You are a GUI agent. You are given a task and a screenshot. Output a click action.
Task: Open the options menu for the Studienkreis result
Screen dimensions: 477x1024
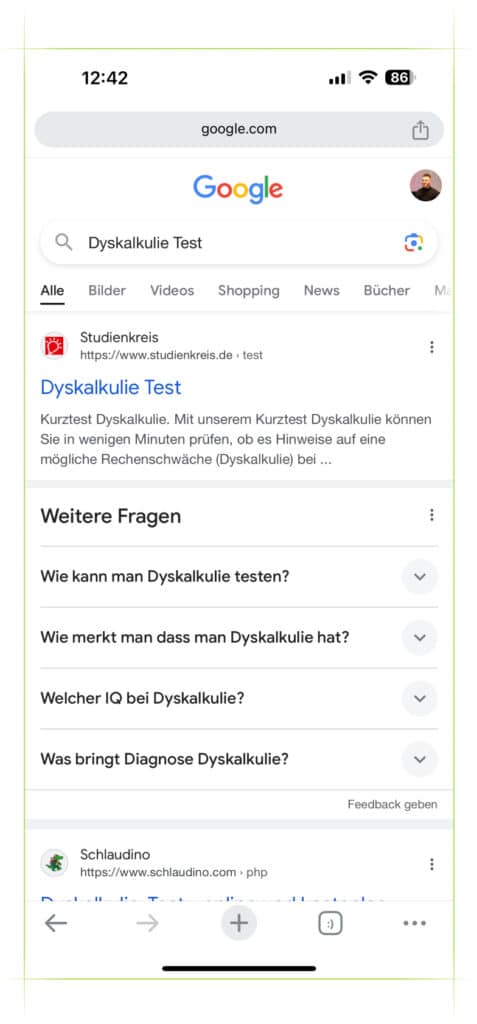(431, 347)
